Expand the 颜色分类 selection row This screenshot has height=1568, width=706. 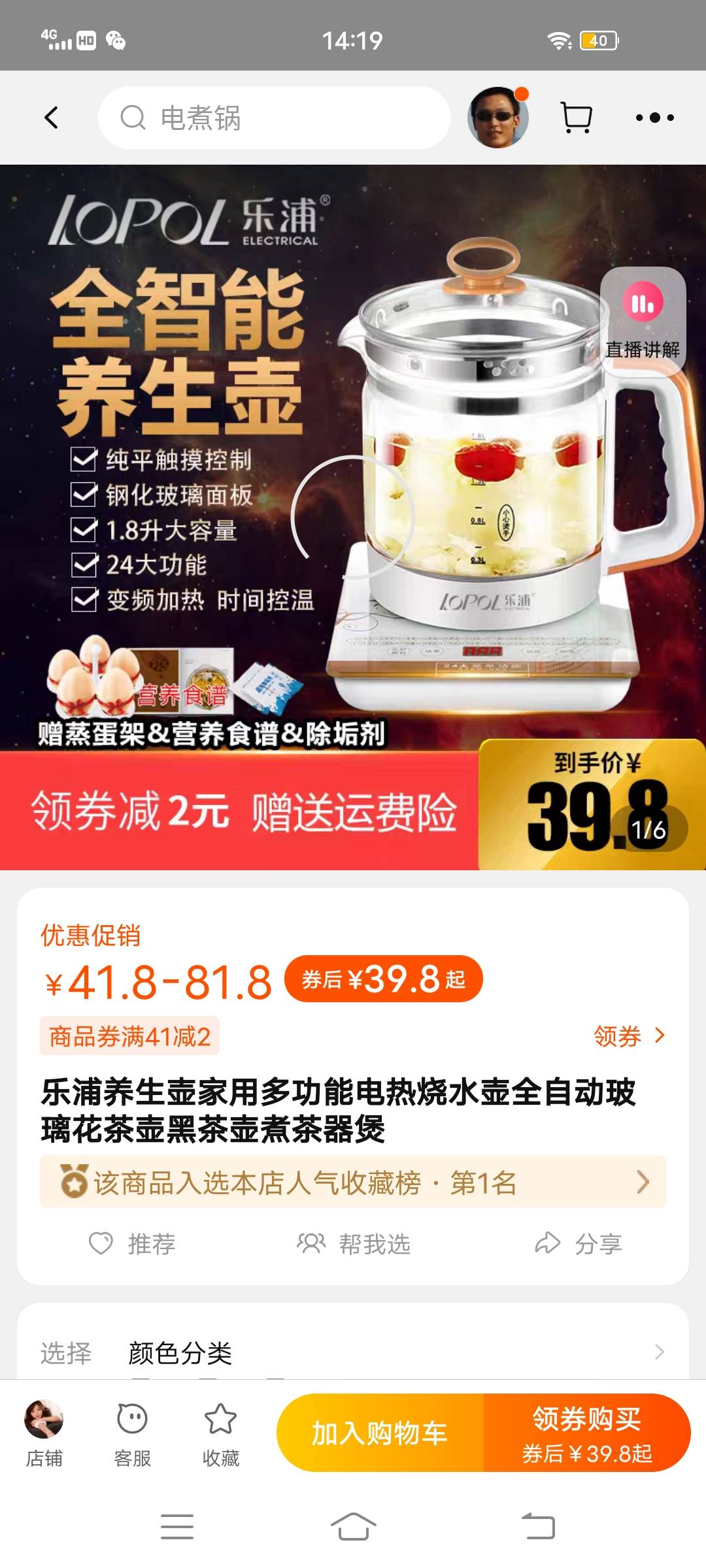click(x=353, y=1352)
